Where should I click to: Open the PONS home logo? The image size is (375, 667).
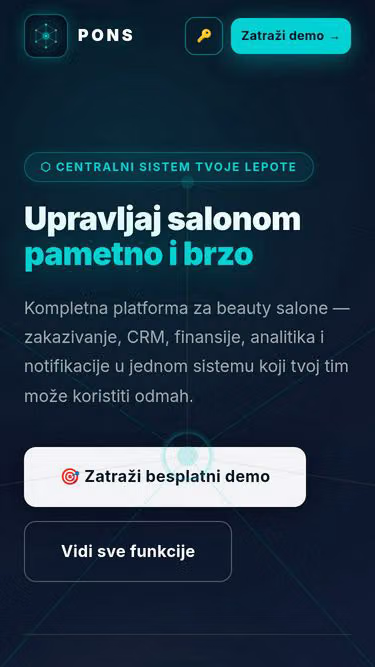[x=79, y=36]
